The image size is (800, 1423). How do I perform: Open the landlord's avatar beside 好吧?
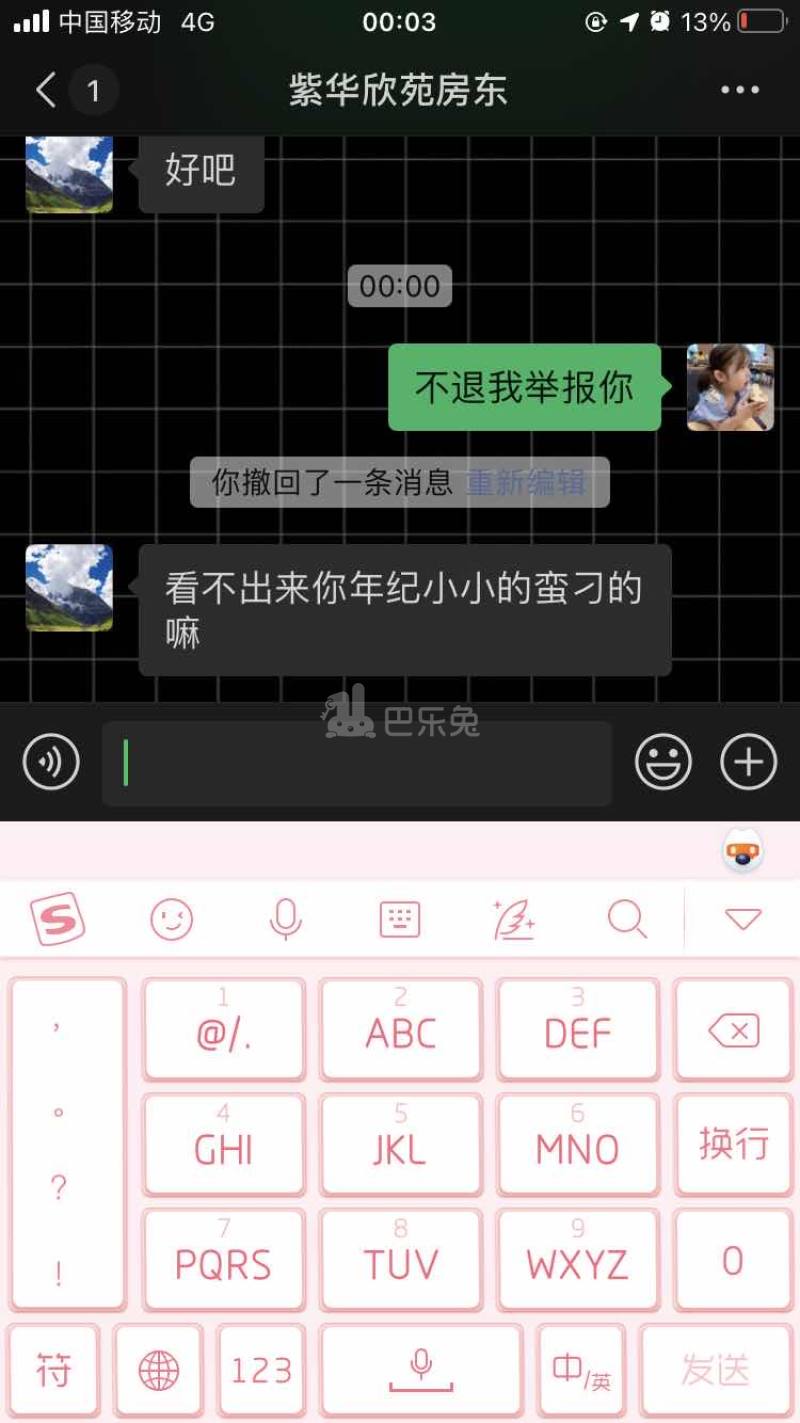(69, 173)
